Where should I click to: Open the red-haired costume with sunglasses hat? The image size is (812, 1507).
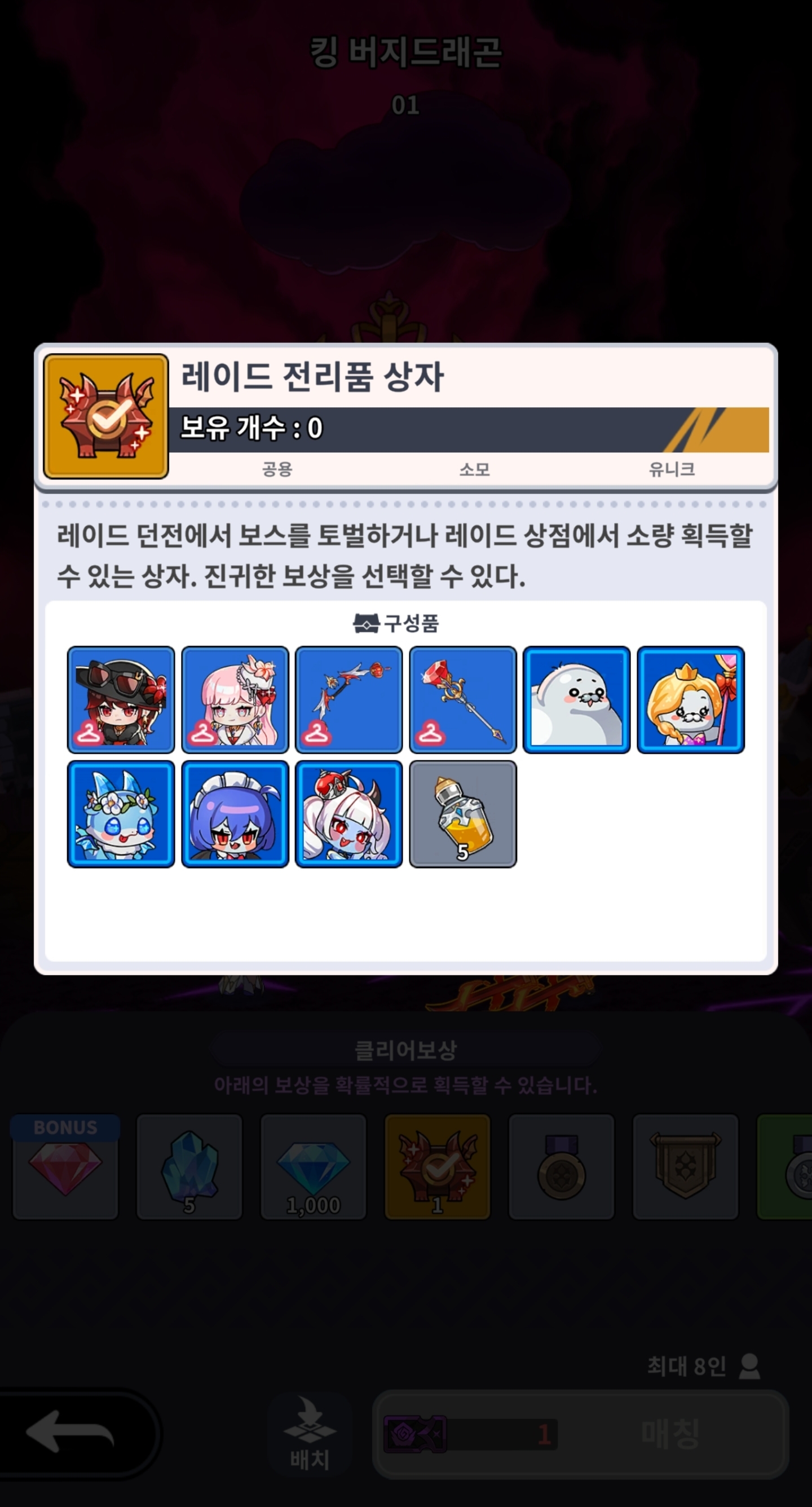(121, 700)
